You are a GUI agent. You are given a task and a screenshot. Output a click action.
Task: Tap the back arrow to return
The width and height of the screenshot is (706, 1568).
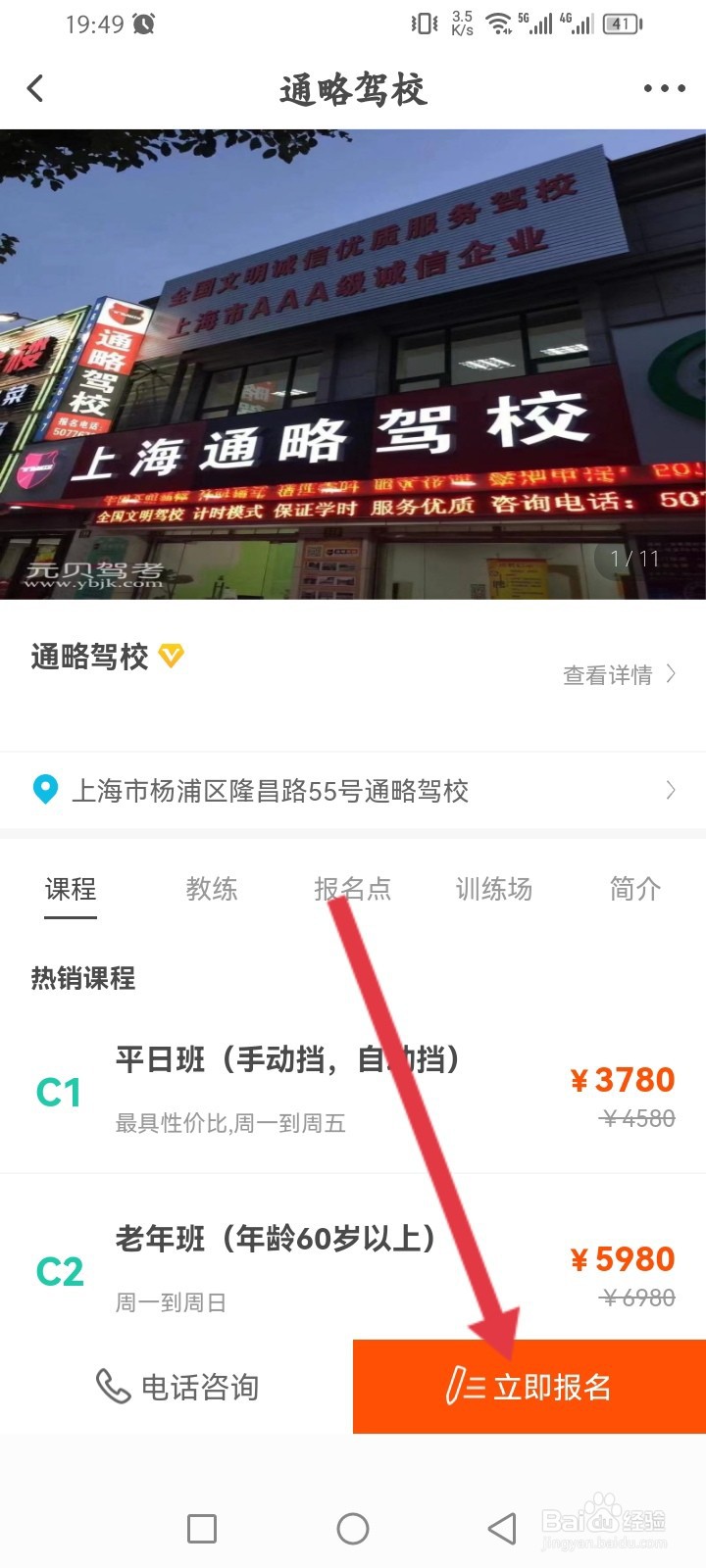coord(35,87)
